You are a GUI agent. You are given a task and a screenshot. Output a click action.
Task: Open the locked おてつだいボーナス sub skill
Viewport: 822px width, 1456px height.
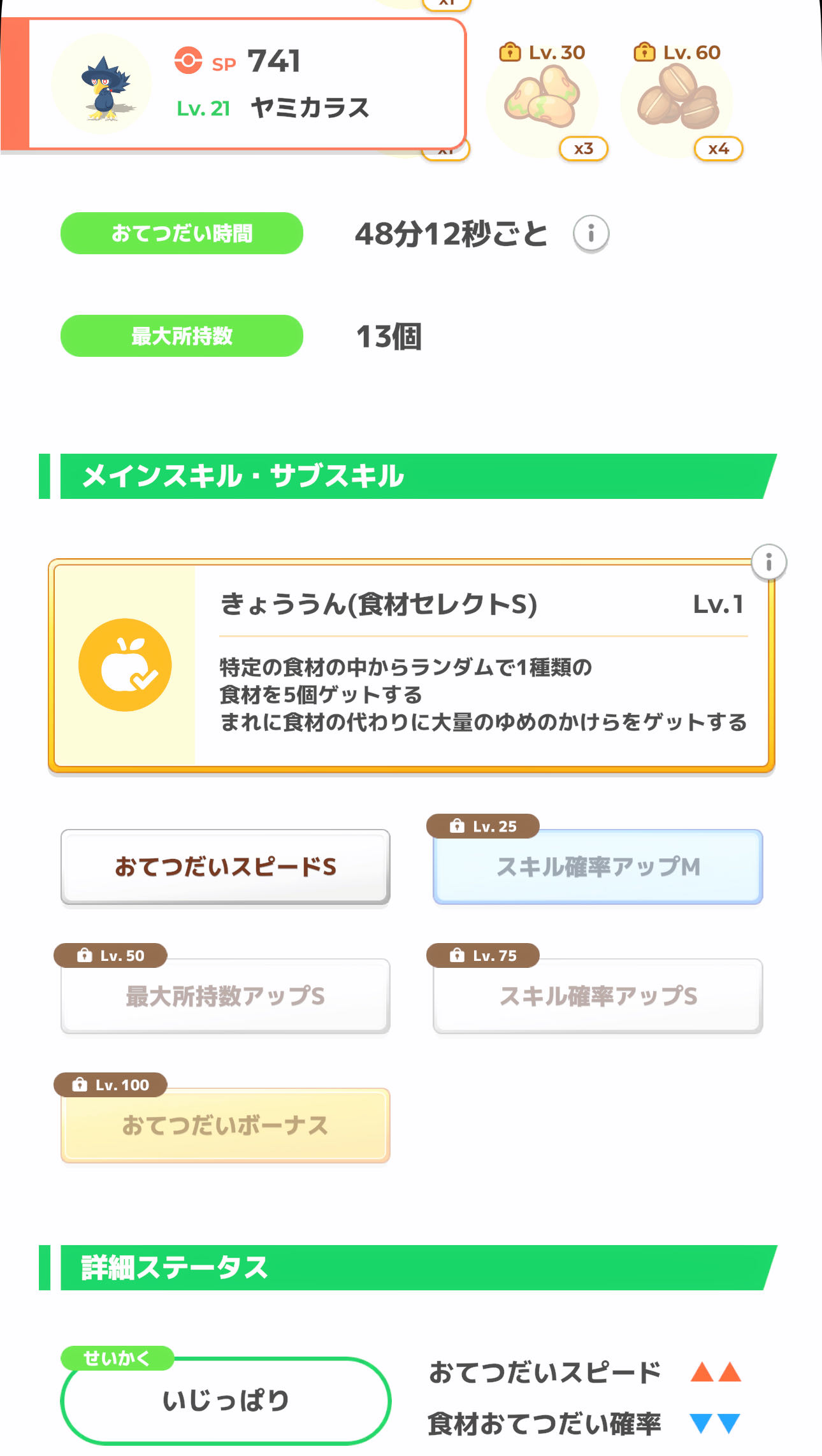pos(226,1125)
